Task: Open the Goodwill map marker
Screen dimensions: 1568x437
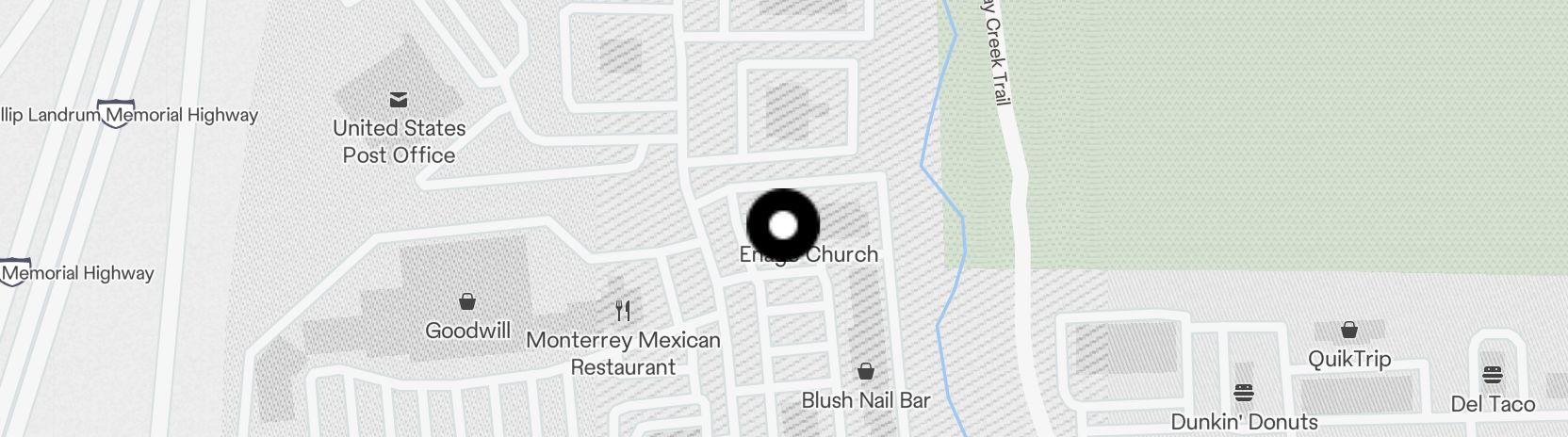Action: click(466, 302)
